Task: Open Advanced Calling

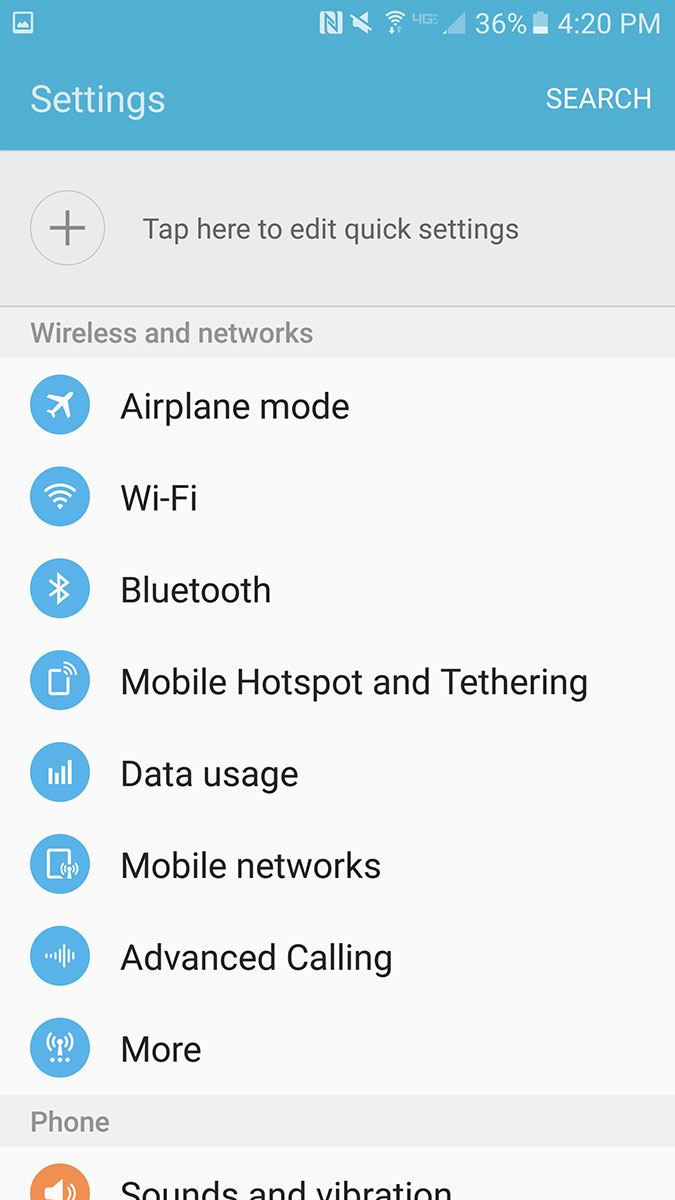Action: pyautogui.click(x=337, y=958)
